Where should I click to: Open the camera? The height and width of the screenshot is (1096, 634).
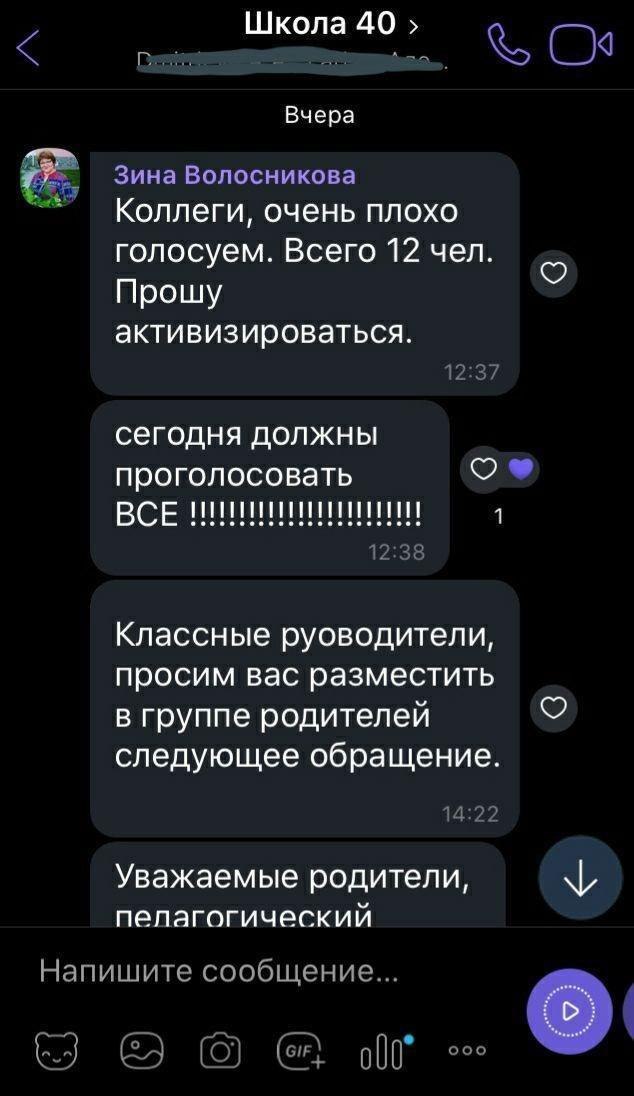[221, 1051]
